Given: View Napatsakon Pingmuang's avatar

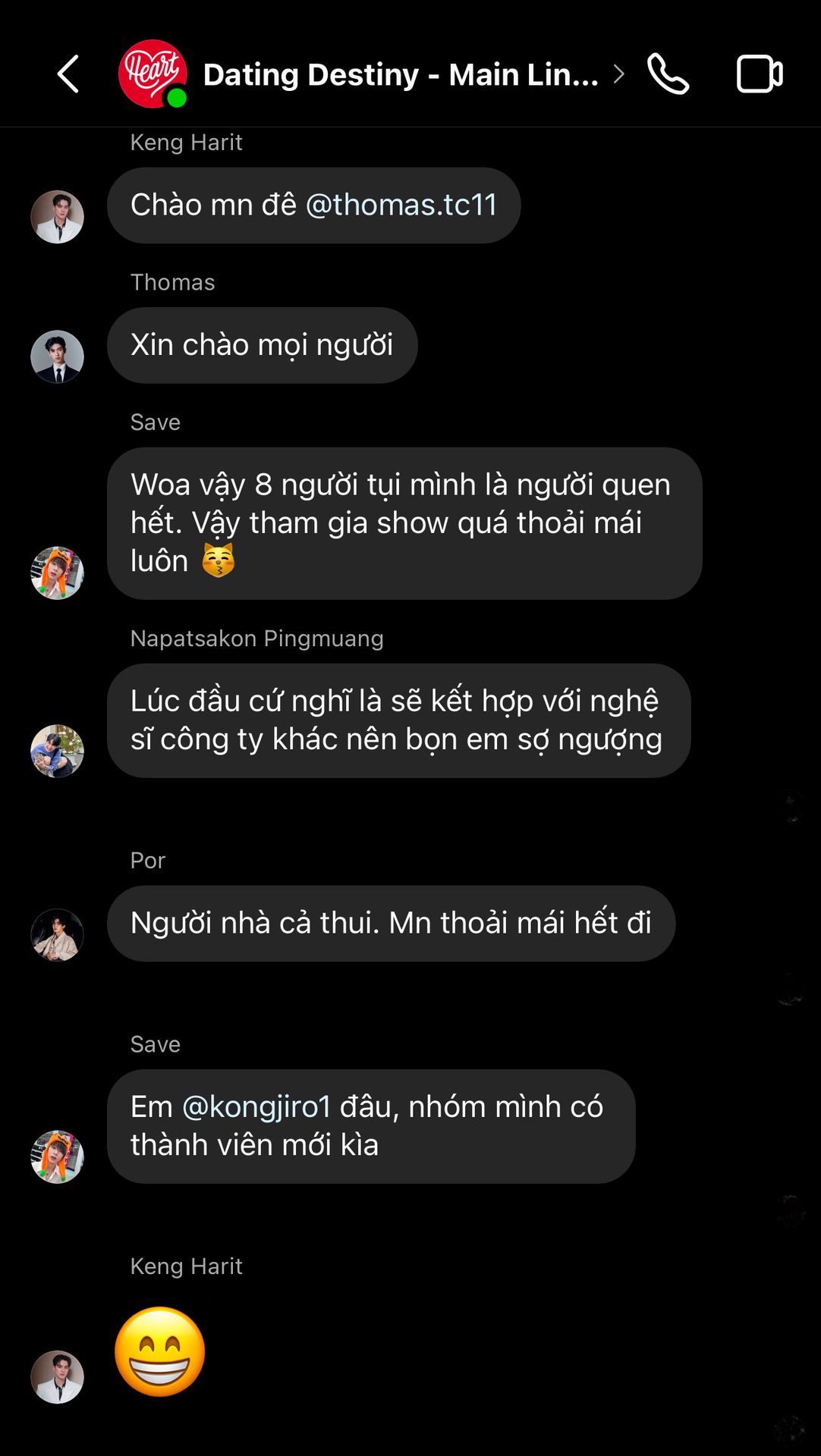Looking at the screenshot, I should click(x=57, y=751).
